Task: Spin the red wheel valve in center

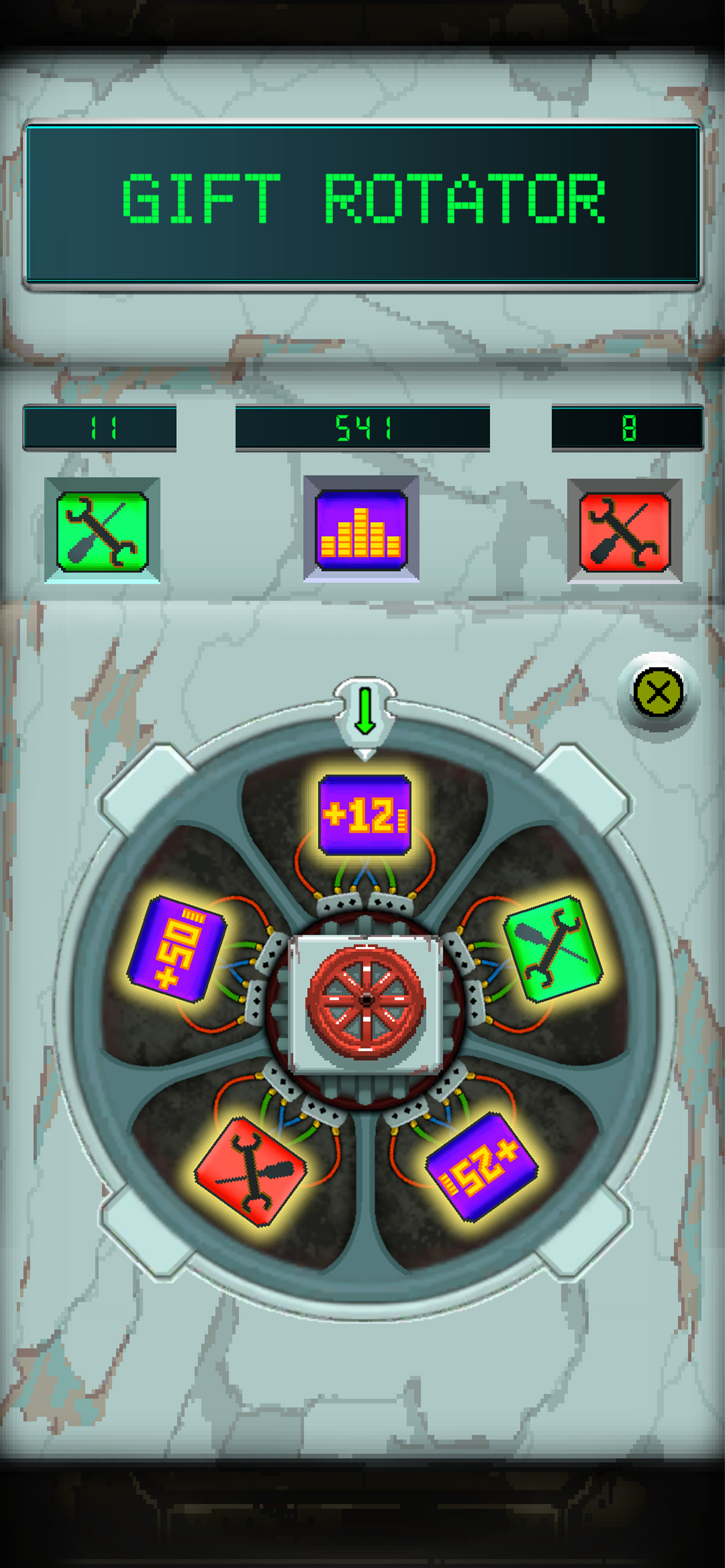Action: [x=365, y=1000]
